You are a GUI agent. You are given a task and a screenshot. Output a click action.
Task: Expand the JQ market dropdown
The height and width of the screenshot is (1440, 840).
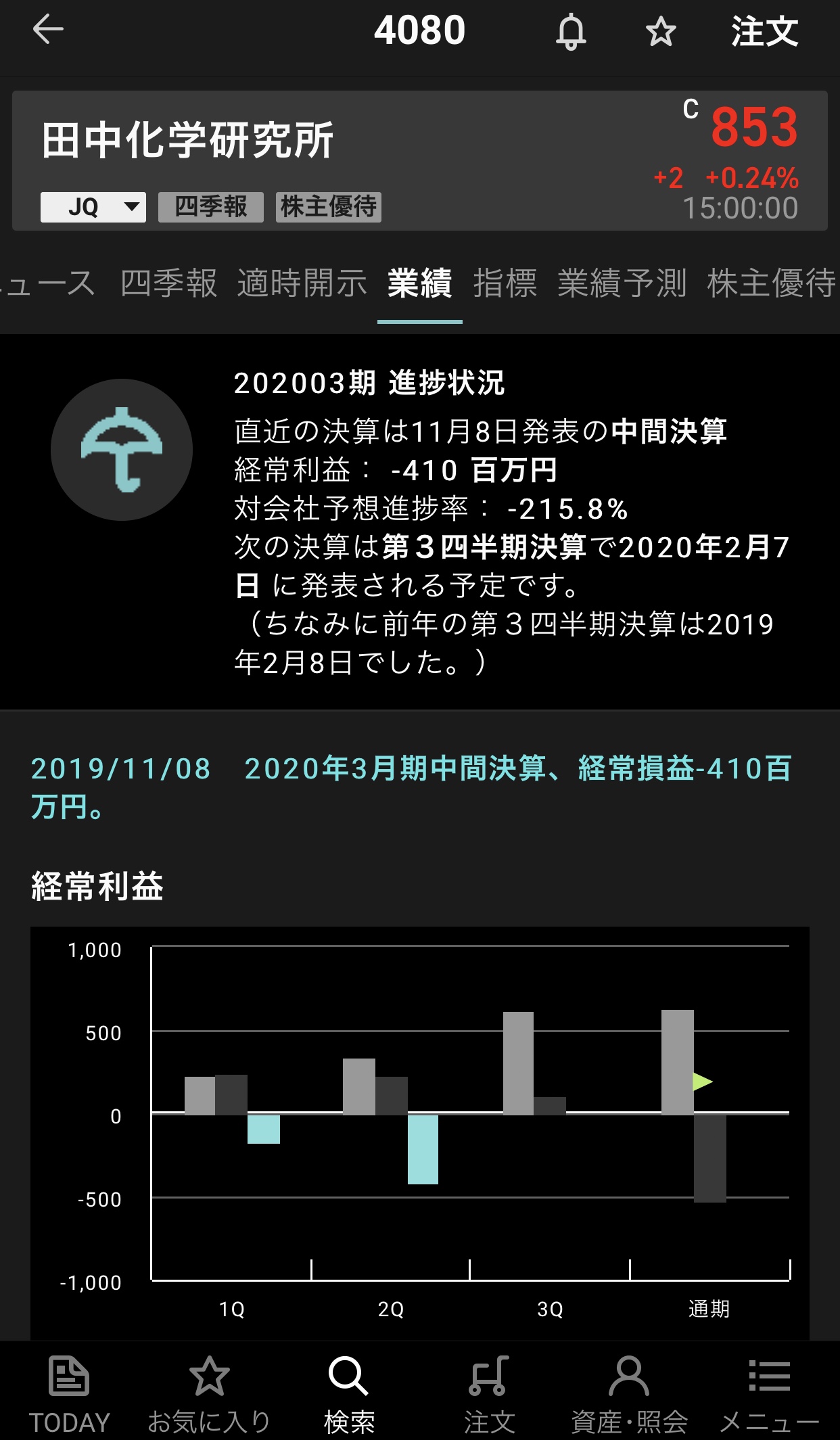pos(93,207)
